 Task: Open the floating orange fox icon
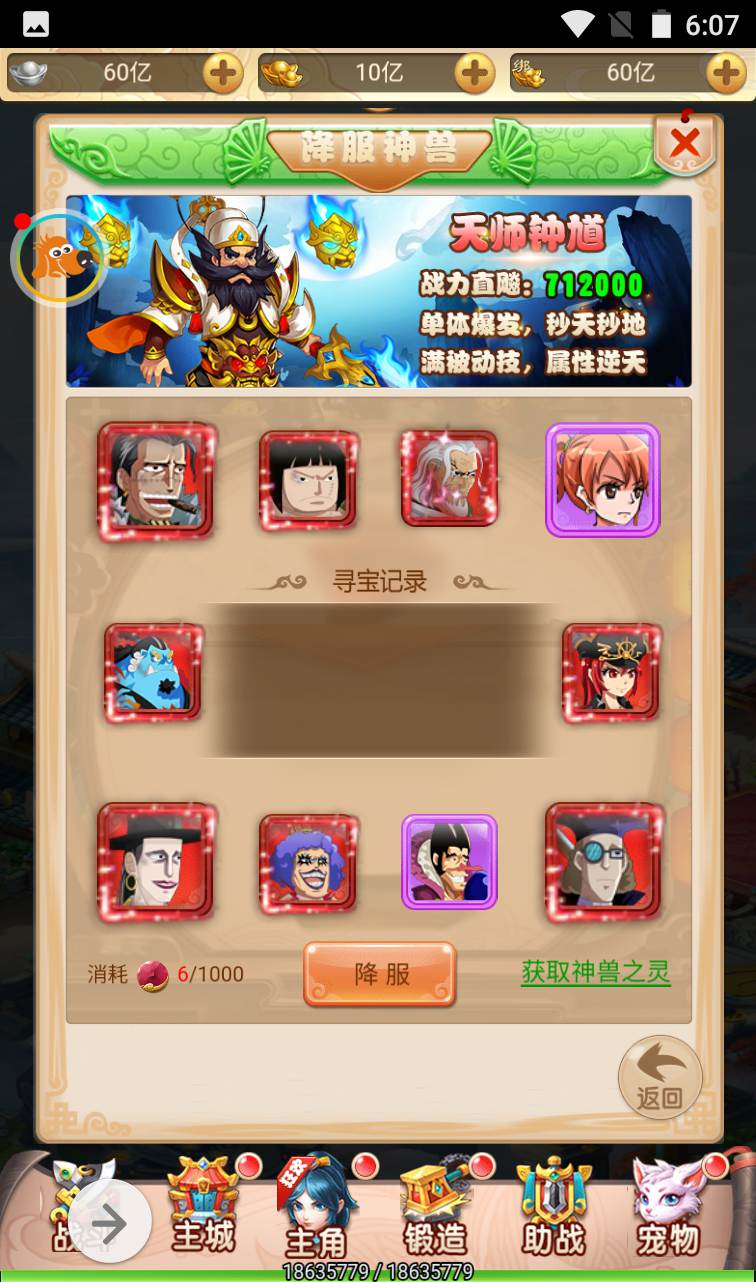pyautogui.click(x=60, y=259)
